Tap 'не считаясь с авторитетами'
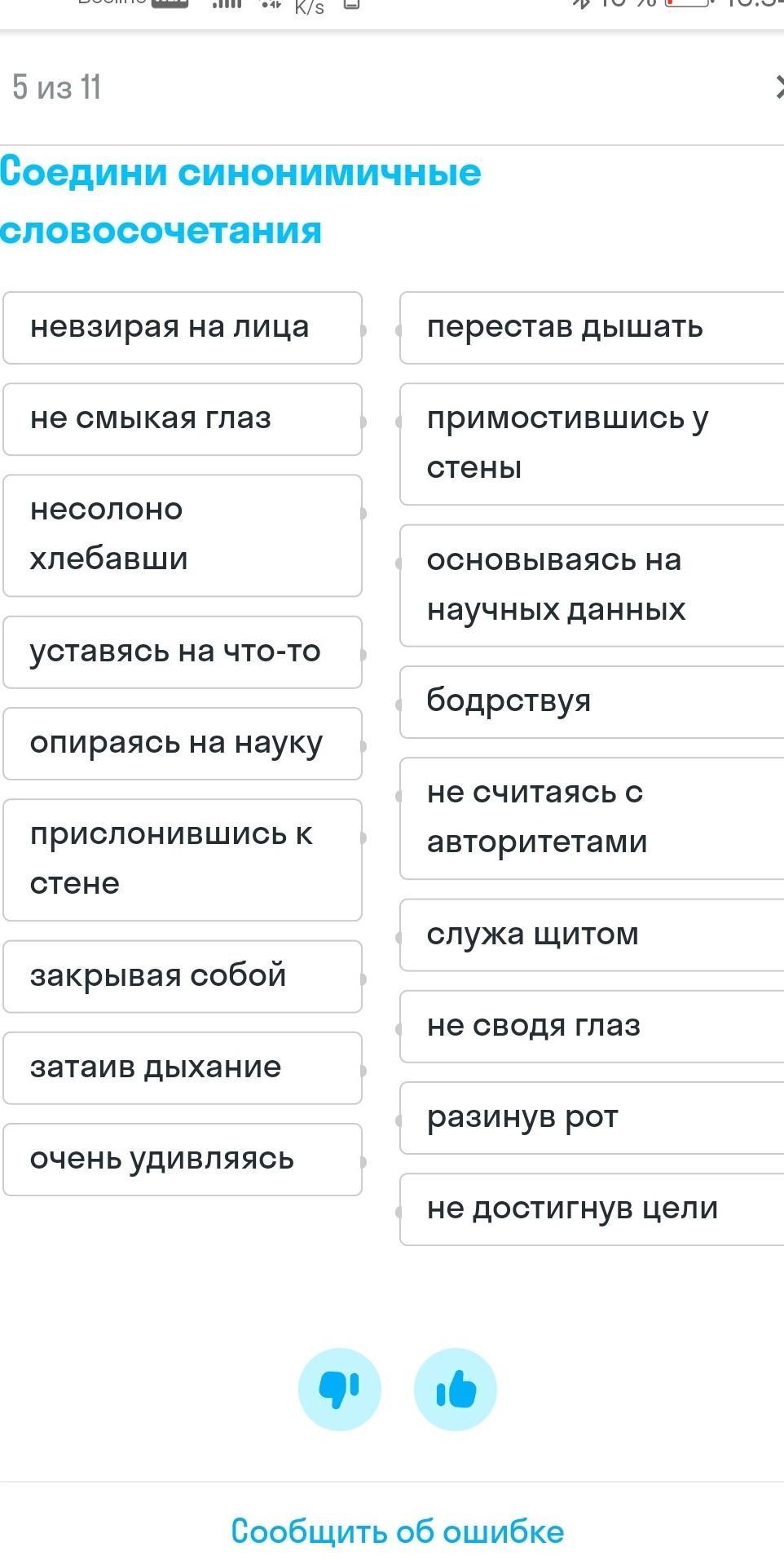Viewport: 784px width, 1560px height. tap(592, 819)
